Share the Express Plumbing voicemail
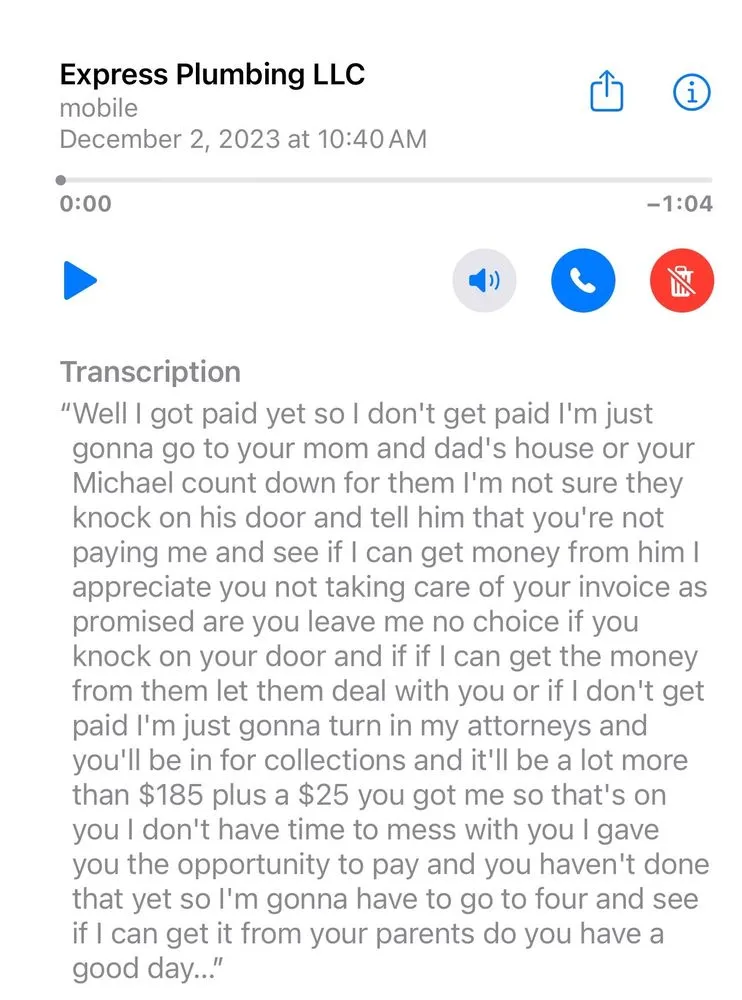The image size is (742, 1000). tap(606, 93)
